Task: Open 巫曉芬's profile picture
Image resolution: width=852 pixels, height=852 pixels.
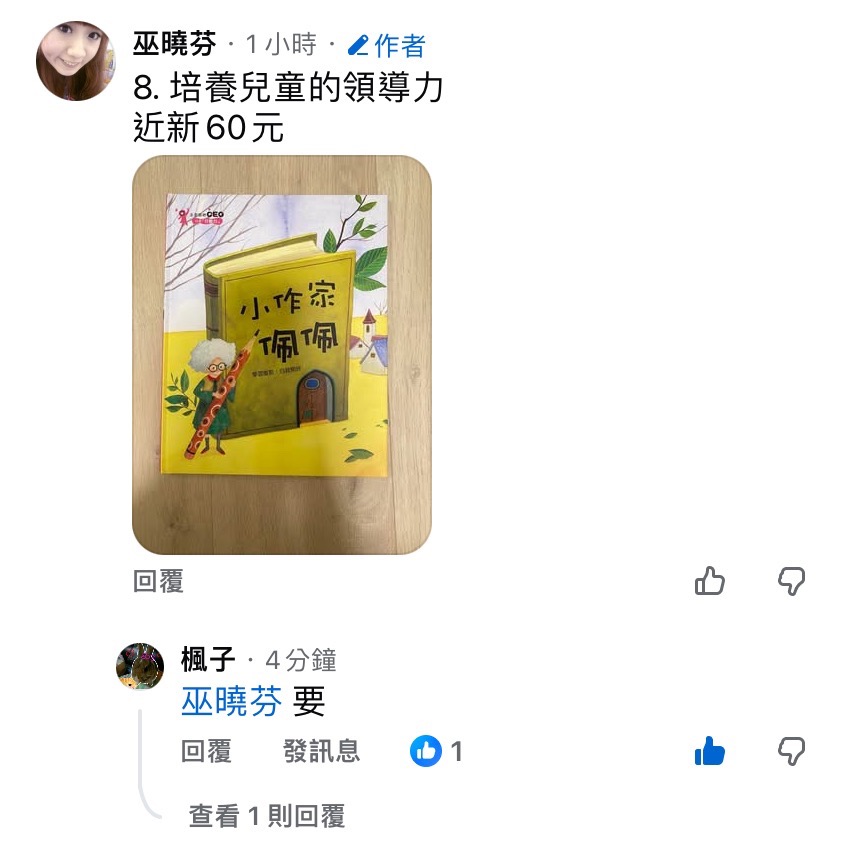Action: point(75,61)
